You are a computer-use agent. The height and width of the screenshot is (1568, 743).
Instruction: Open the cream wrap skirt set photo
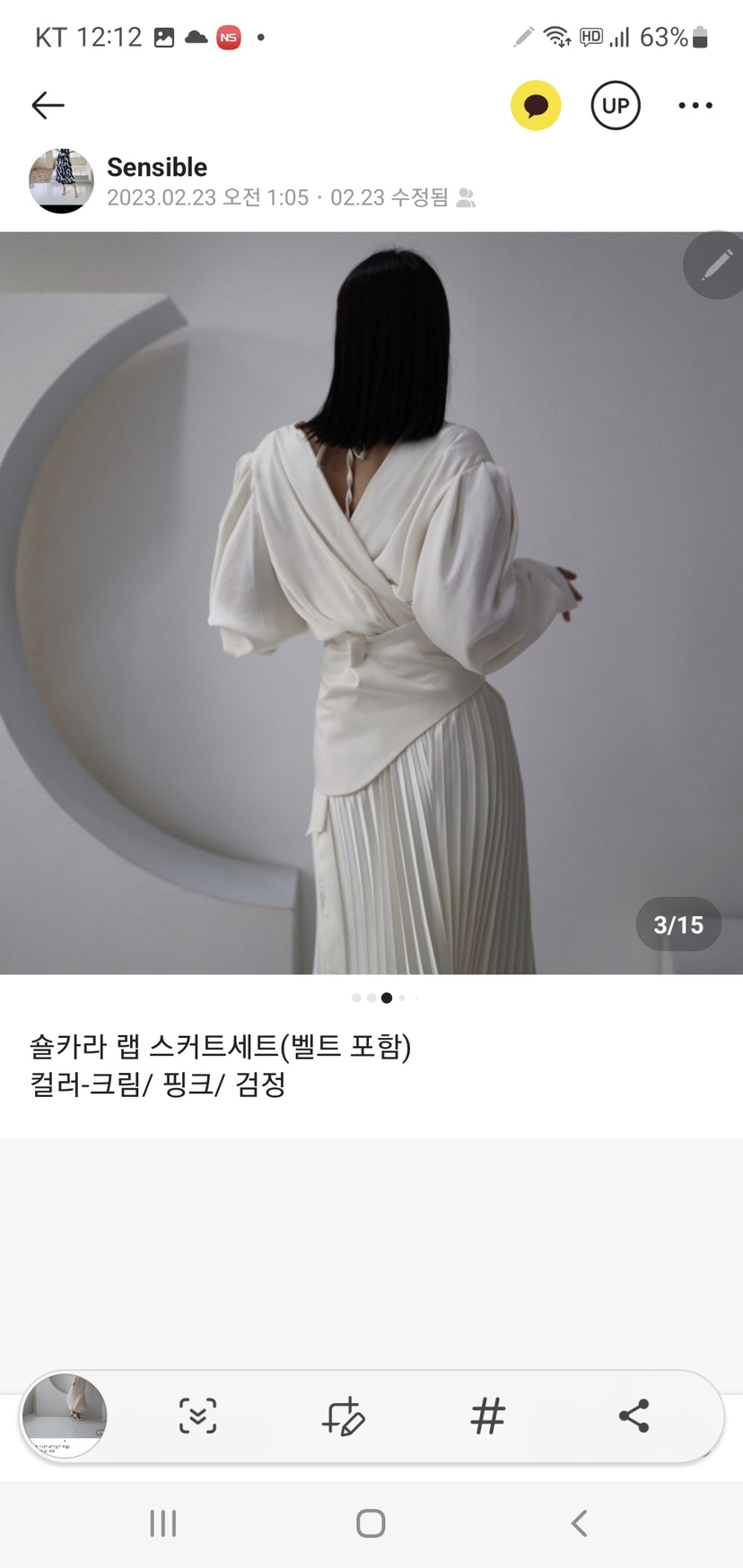(371, 603)
